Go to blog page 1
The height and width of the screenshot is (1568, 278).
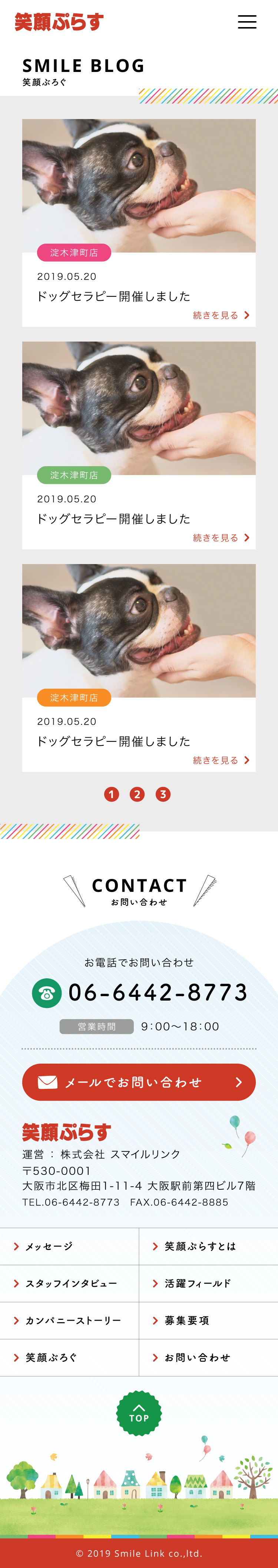pos(111,794)
